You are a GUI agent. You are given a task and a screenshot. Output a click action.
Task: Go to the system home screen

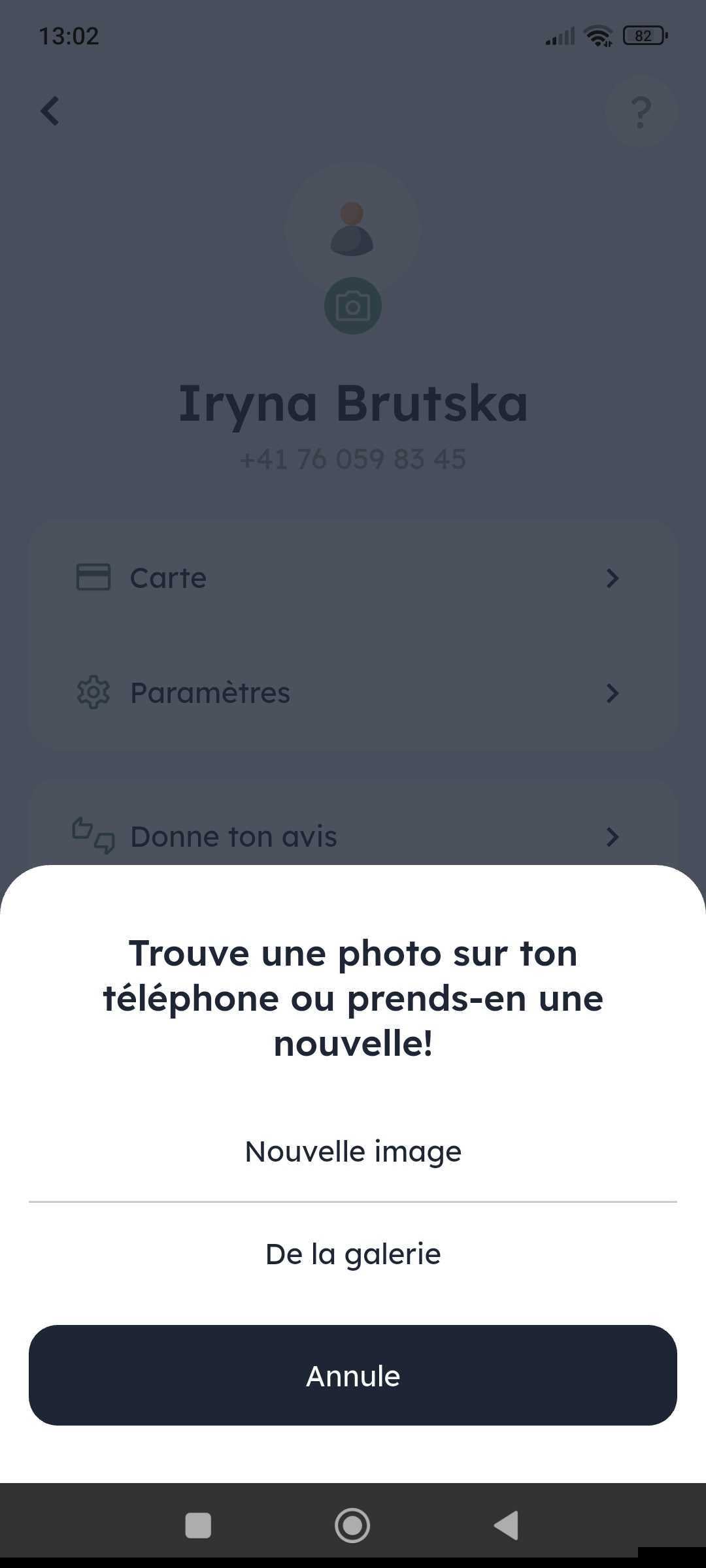[x=352, y=1525]
